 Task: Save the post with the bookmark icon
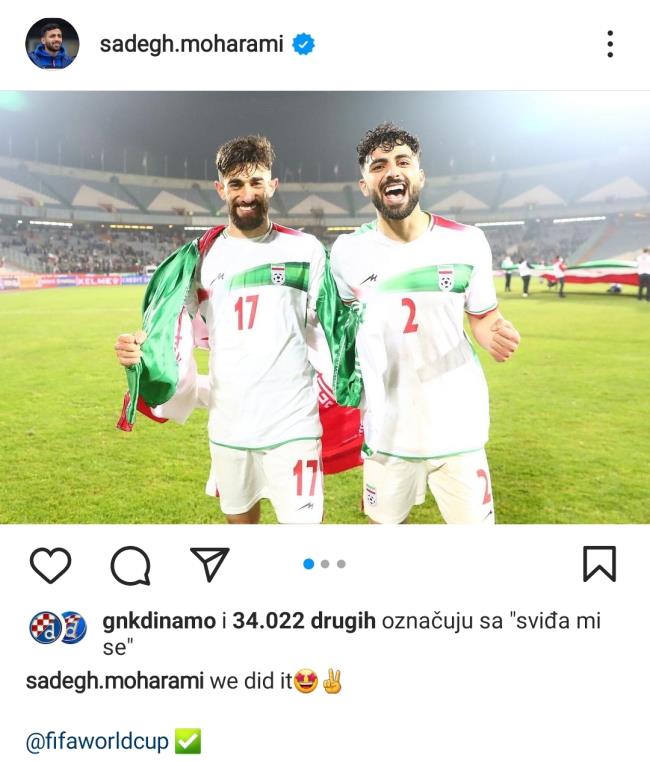click(599, 564)
